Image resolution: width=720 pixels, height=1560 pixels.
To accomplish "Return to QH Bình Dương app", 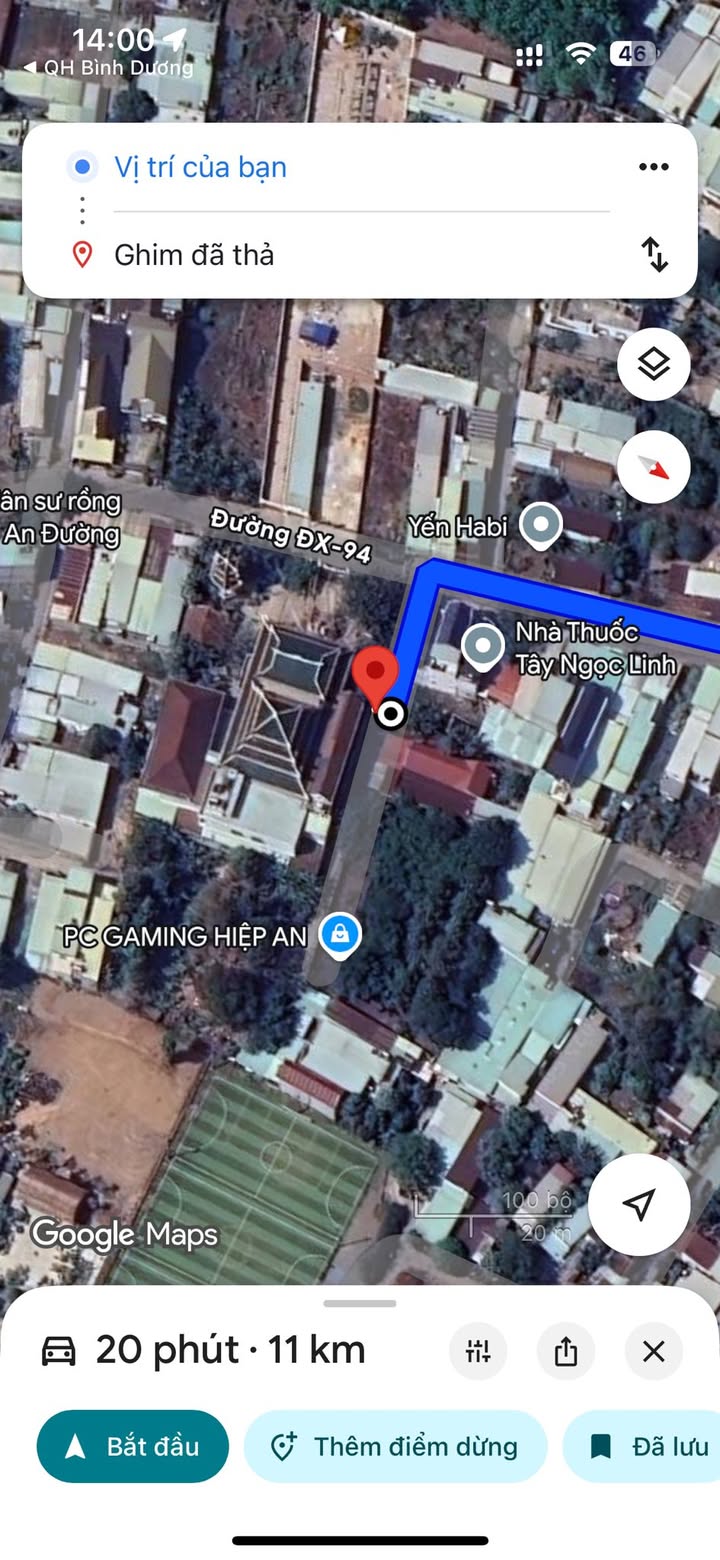I will (x=108, y=68).
